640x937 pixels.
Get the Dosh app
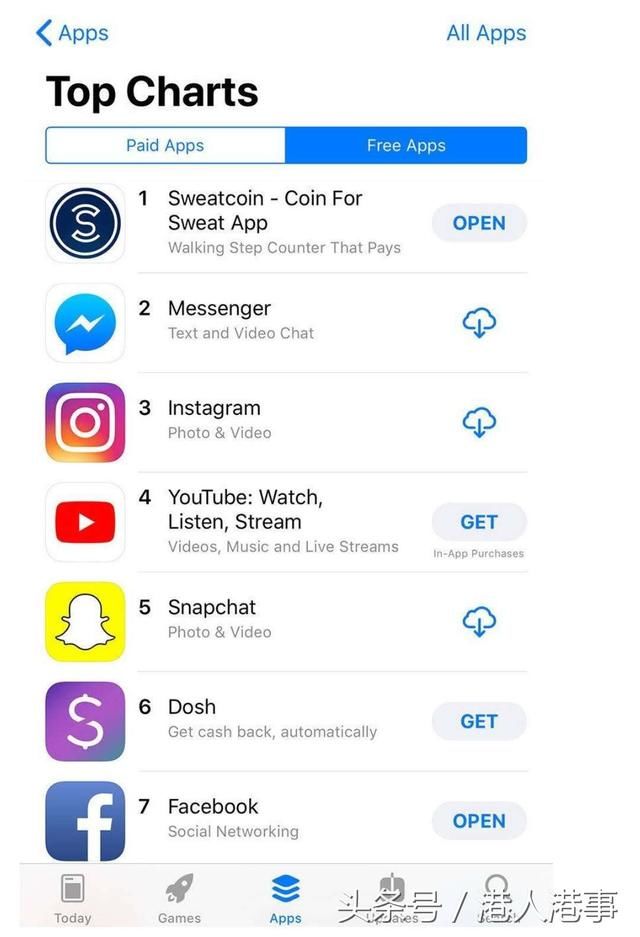[x=479, y=721]
